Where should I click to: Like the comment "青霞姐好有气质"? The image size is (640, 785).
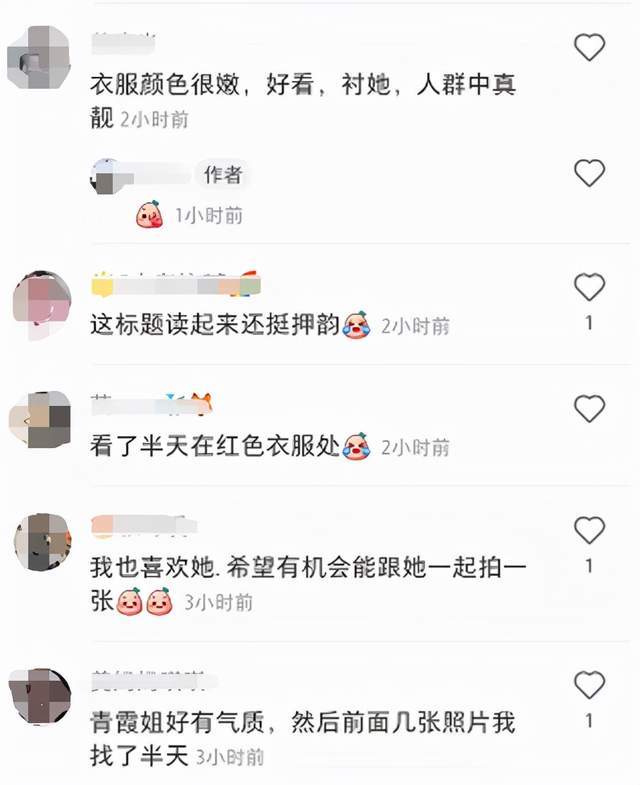[x=590, y=685]
